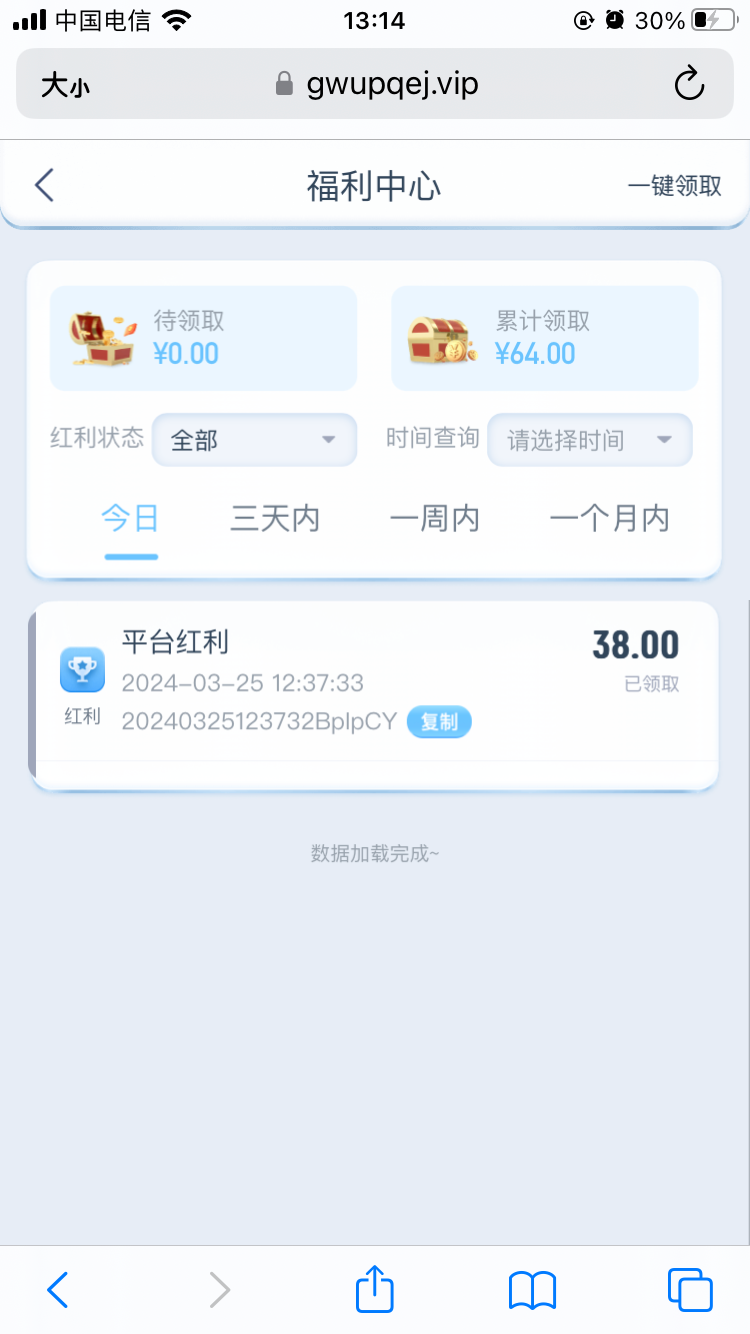Screen dimensions: 750x1334
Task: Share this page from Safari toolbar
Action: click(x=375, y=1289)
